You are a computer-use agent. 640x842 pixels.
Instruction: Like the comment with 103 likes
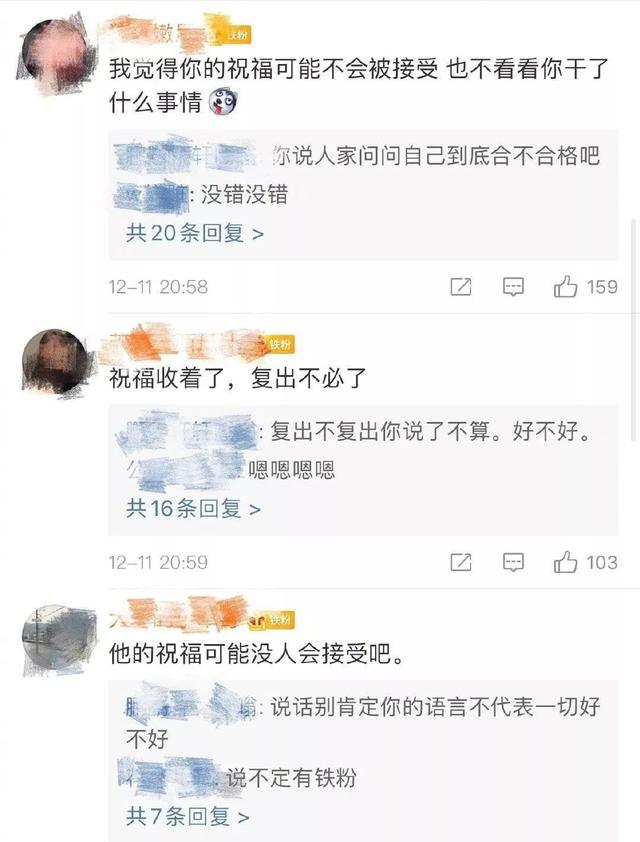(x=566, y=562)
